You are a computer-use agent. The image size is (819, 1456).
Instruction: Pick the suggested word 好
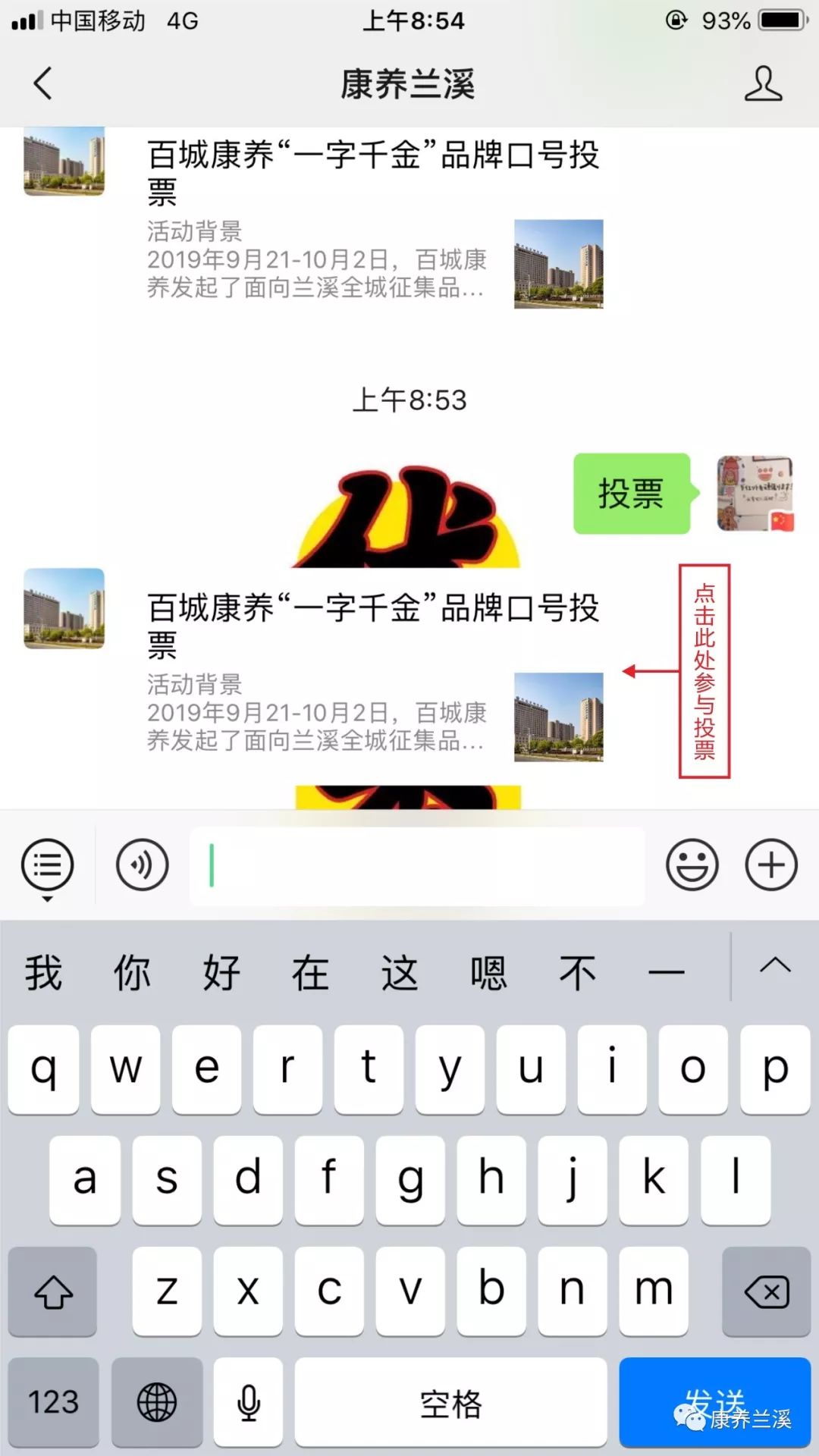221,973
